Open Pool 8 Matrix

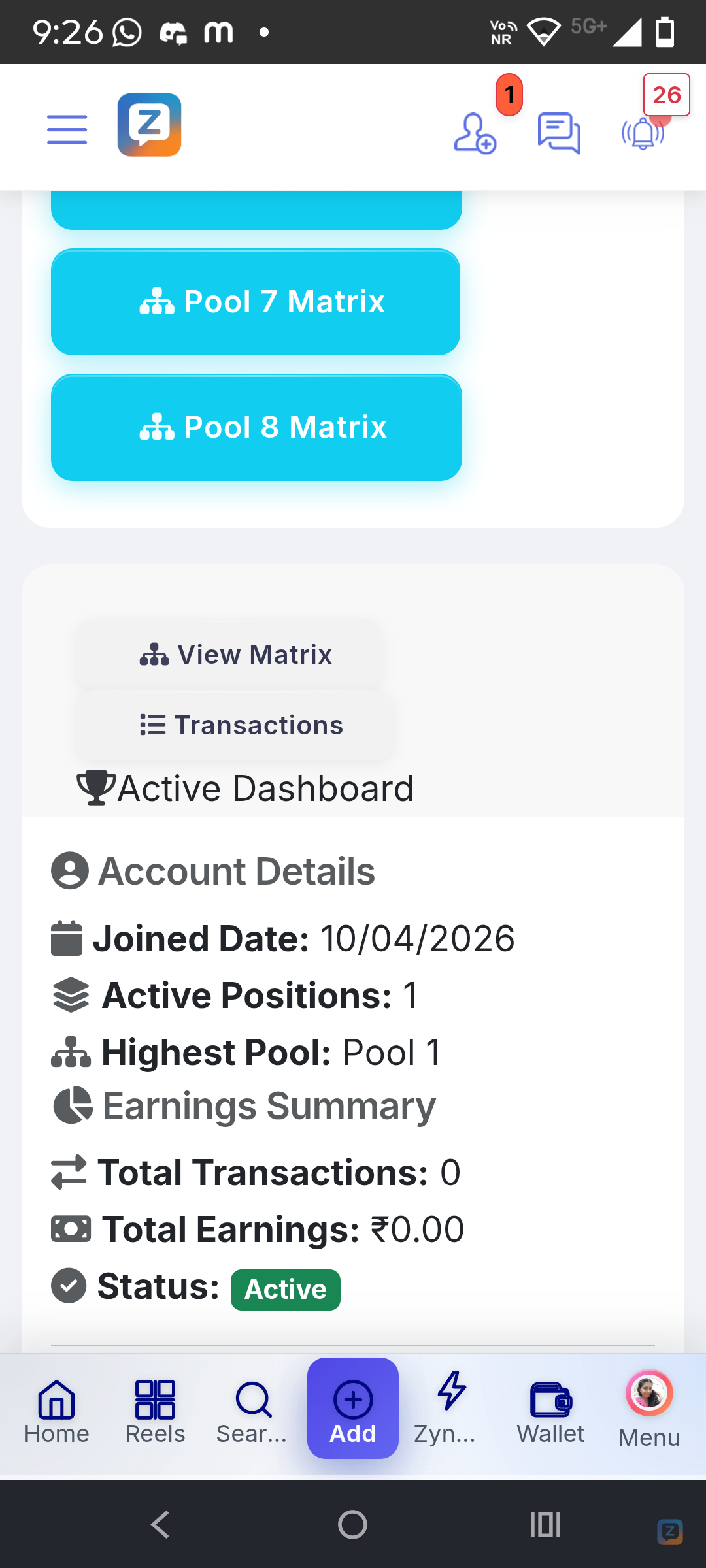(x=256, y=427)
